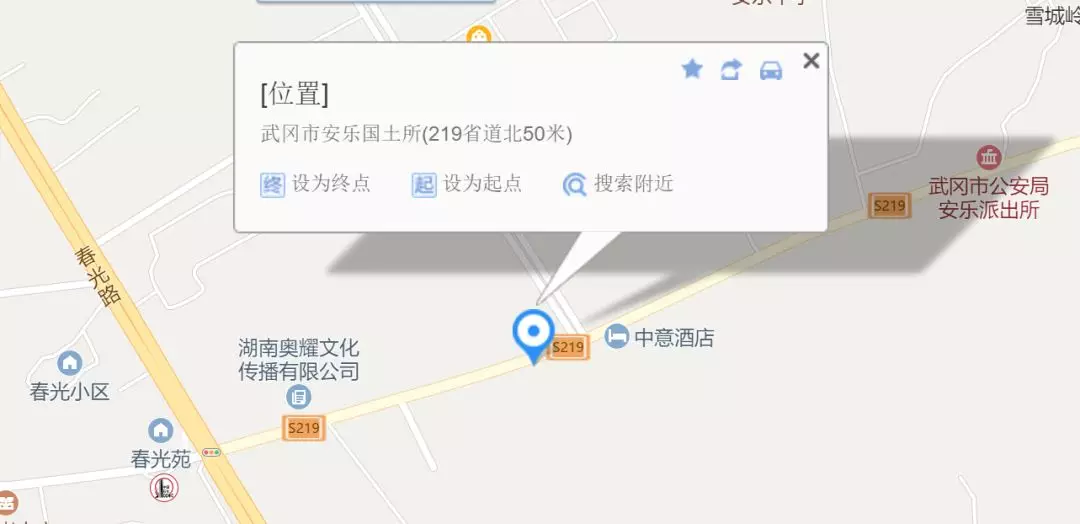Select 设为起点 to set as start point
Image resolution: width=1080 pixels, height=524 pixels.
pos(468,184)
